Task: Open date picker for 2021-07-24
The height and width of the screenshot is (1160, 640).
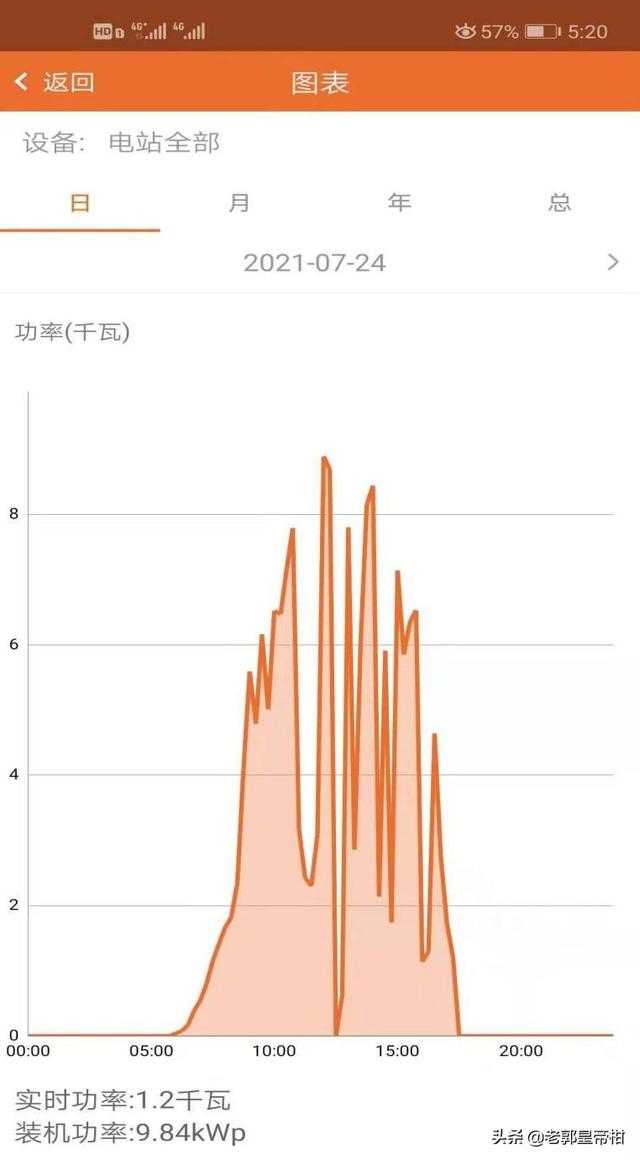Action: (314, 263)
